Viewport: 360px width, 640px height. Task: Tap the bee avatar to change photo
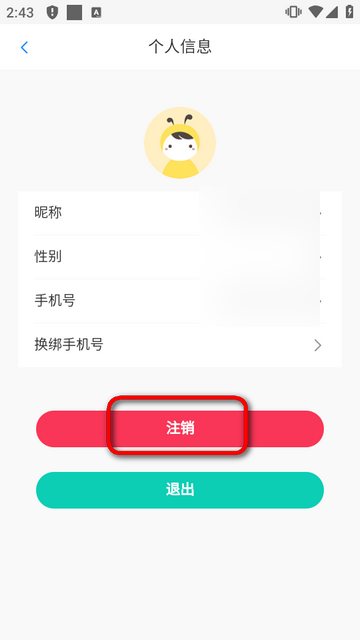pos(180,143)
